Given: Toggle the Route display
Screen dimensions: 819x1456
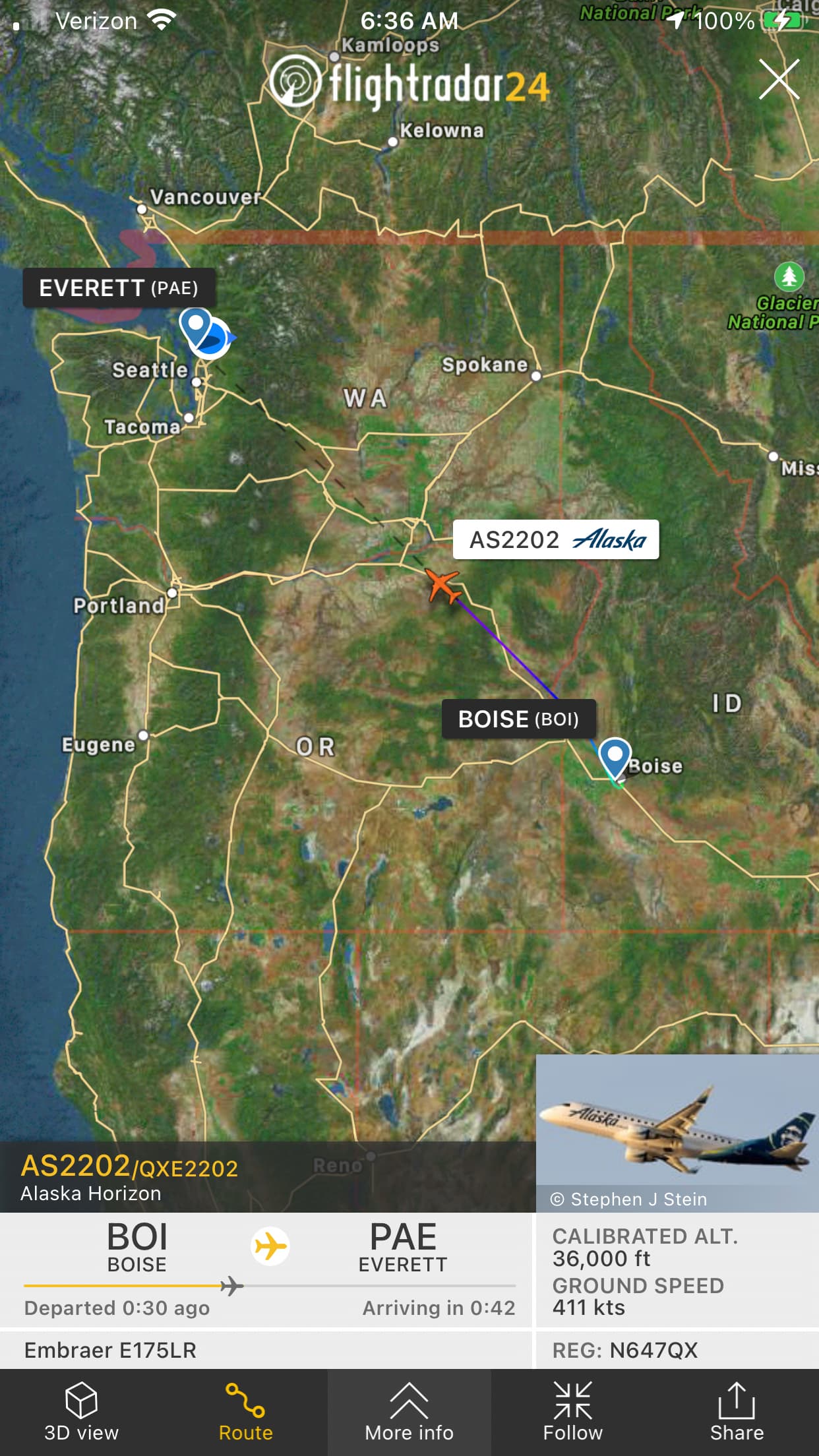Looking at the screenshot, I should point(245,1412).
